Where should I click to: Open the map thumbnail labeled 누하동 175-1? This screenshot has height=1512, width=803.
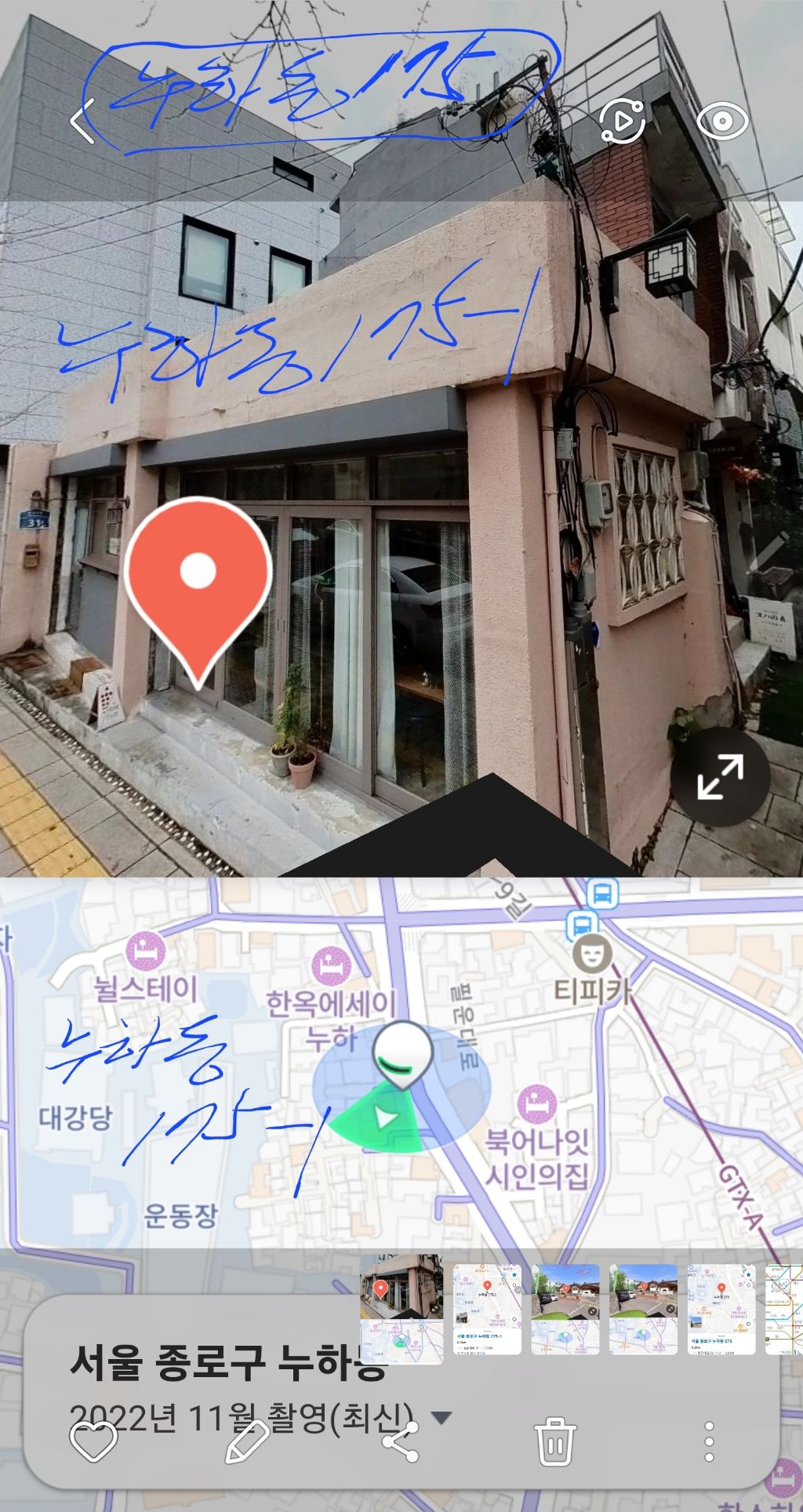[x=487, y=1309]
